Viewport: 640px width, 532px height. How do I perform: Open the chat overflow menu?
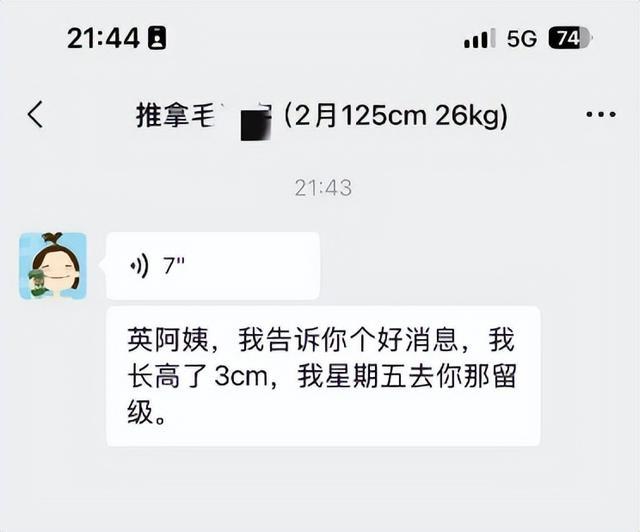[x=600, y=115]
